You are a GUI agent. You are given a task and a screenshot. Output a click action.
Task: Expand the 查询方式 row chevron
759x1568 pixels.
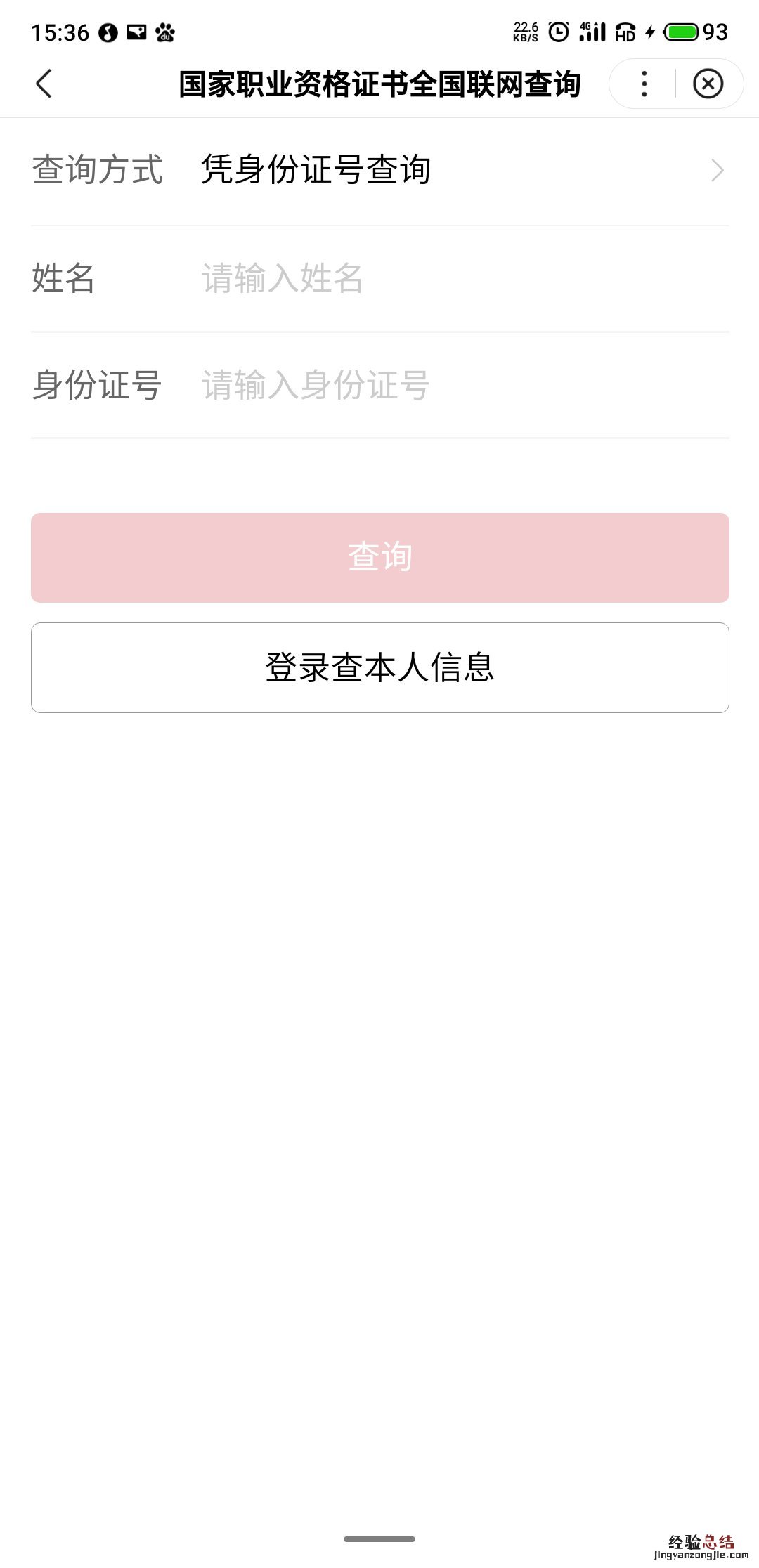point(718,169)
